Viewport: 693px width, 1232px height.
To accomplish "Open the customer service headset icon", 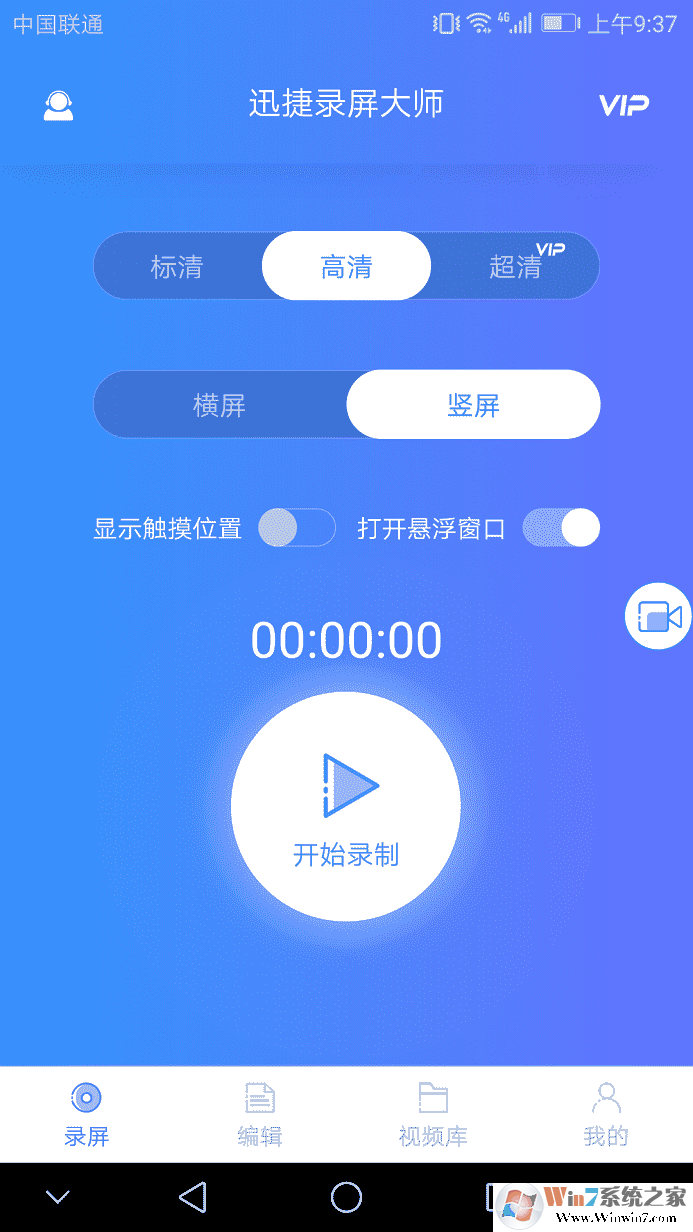I will click(x=59, y=106).
